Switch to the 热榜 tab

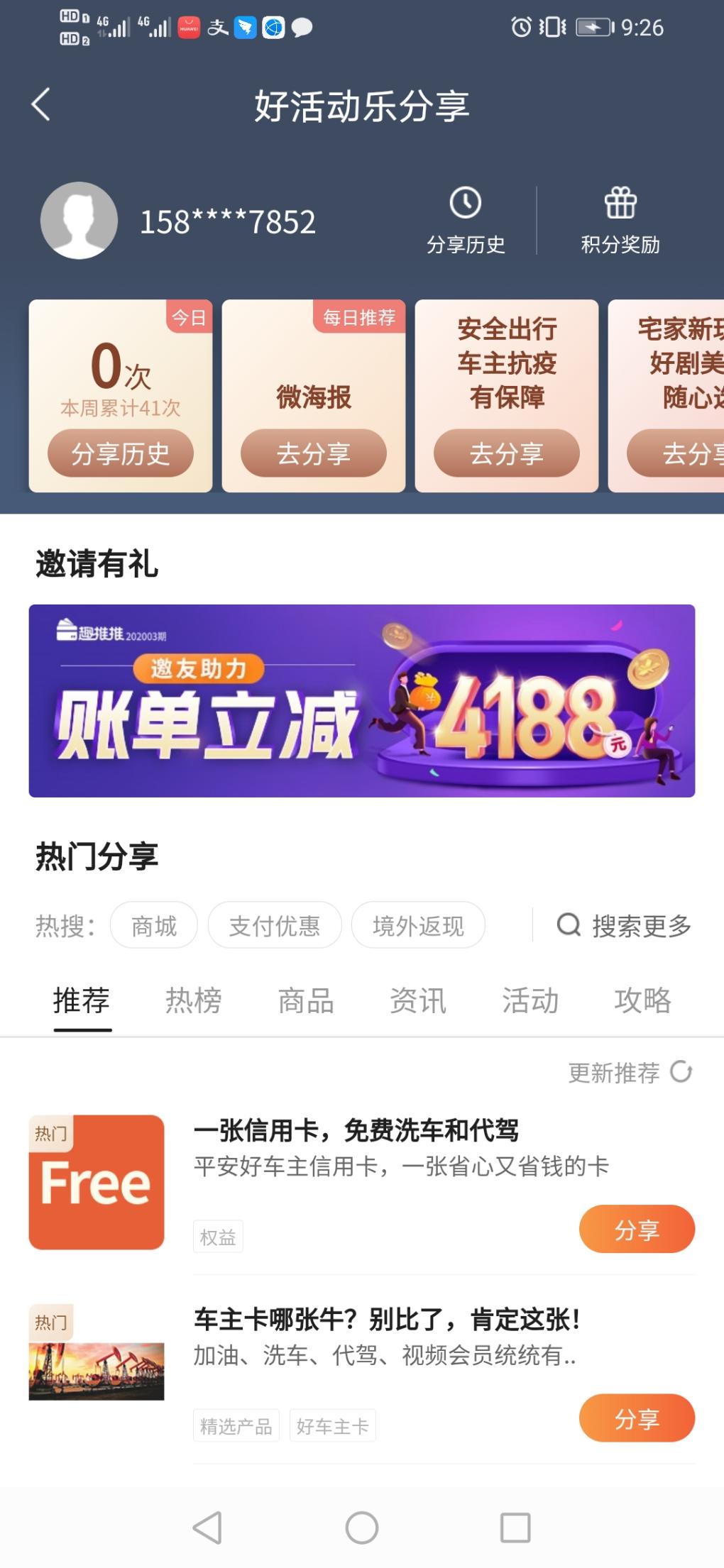click(x=194, y=1000)
